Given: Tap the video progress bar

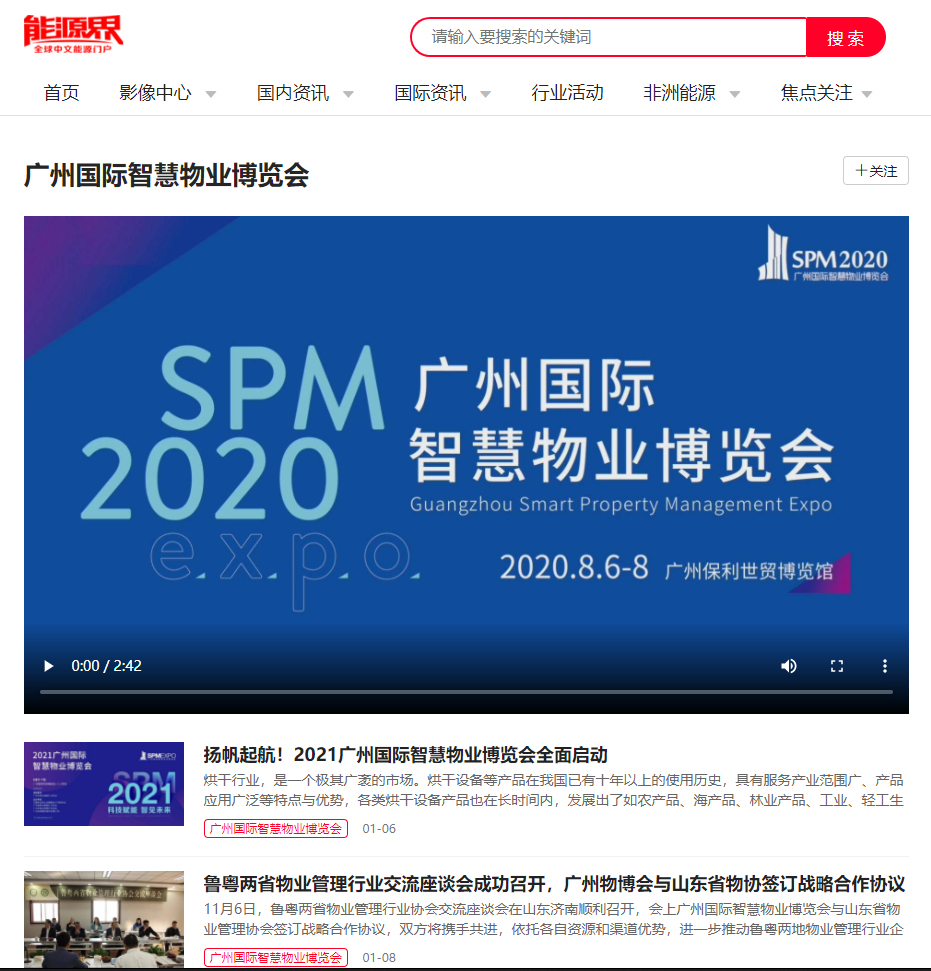Looking at the screenshot, I should tap(466, 692).
